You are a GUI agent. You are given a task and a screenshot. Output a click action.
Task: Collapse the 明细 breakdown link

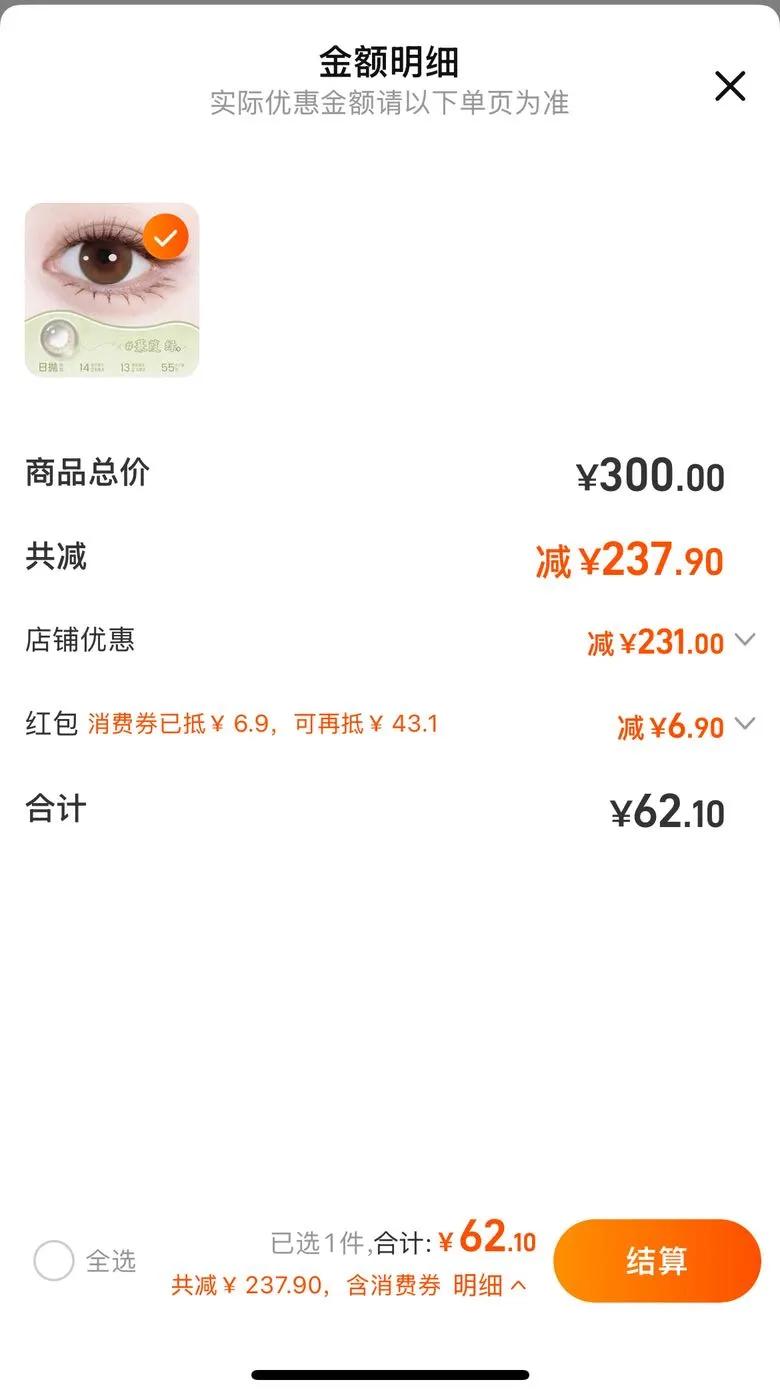pyautogui.click(x=489, y=1286)
